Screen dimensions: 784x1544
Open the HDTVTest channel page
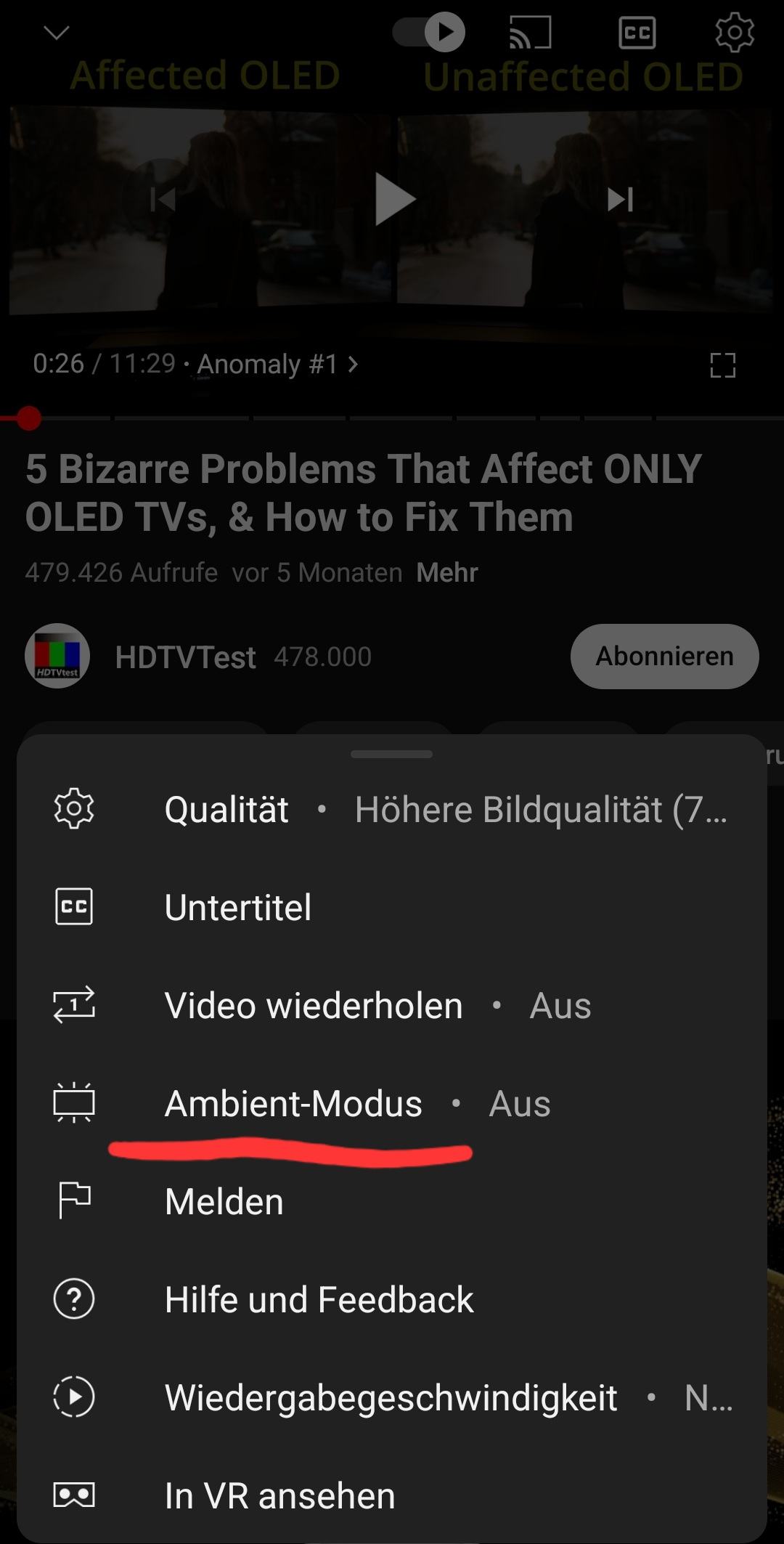tap(185, 657)
